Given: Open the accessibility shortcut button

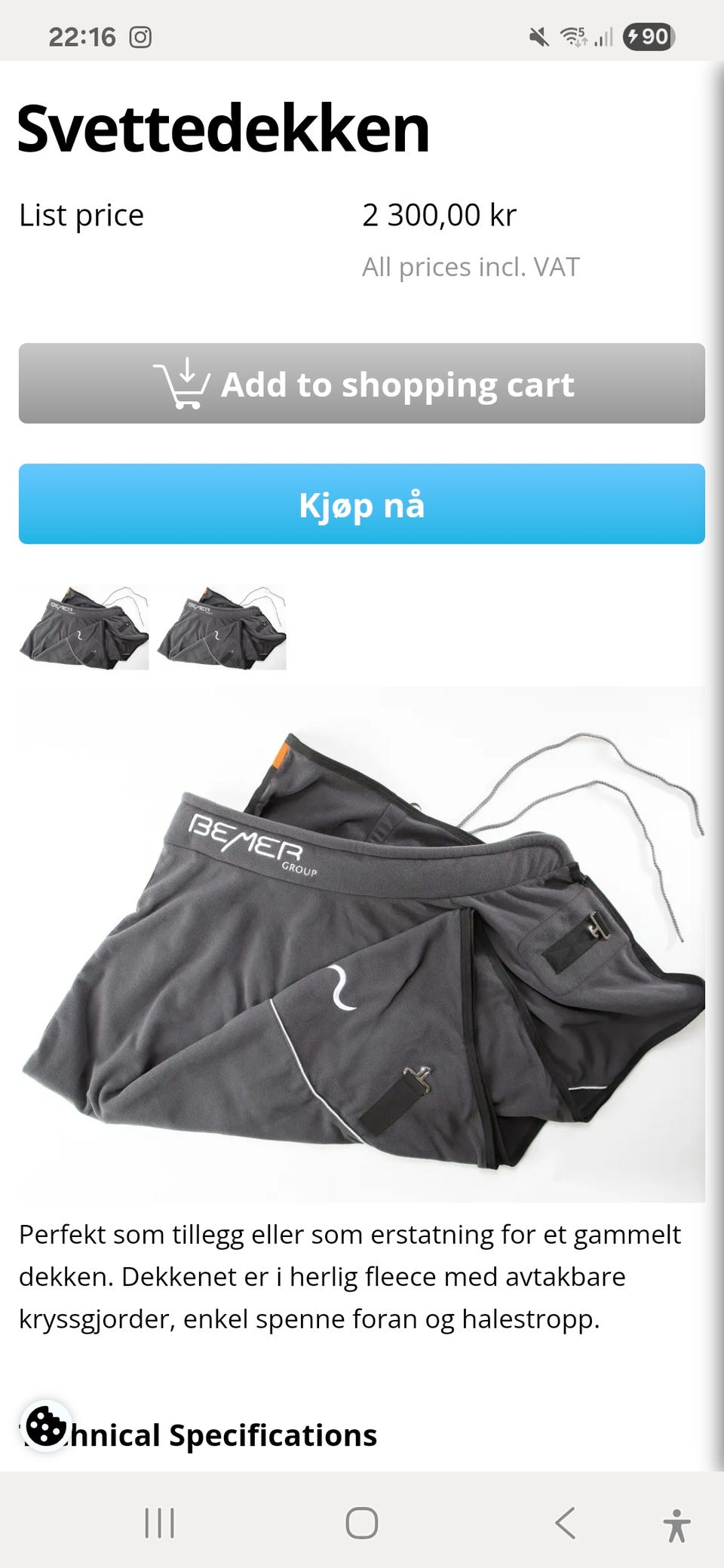Looking at the screenshot, I should 676,1524.
